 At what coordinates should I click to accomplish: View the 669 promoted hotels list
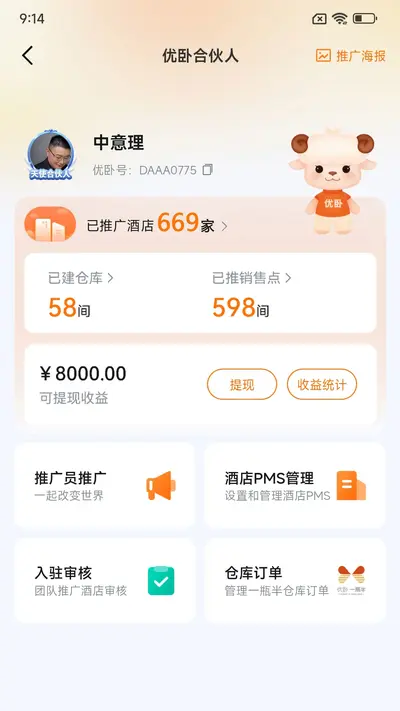point(157,223)
